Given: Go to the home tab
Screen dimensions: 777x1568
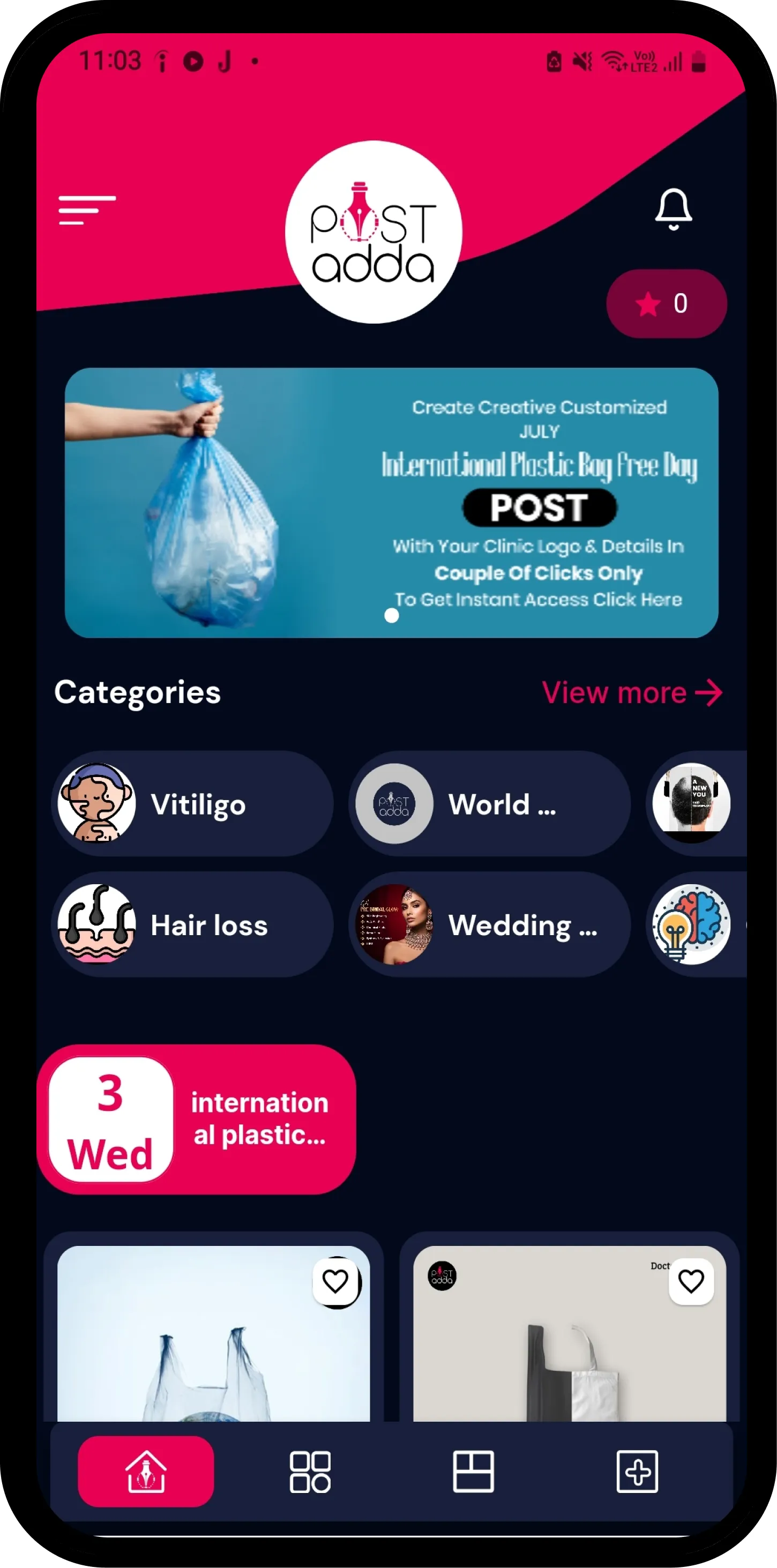Looking at the screenshot, I should [145, 1471].
